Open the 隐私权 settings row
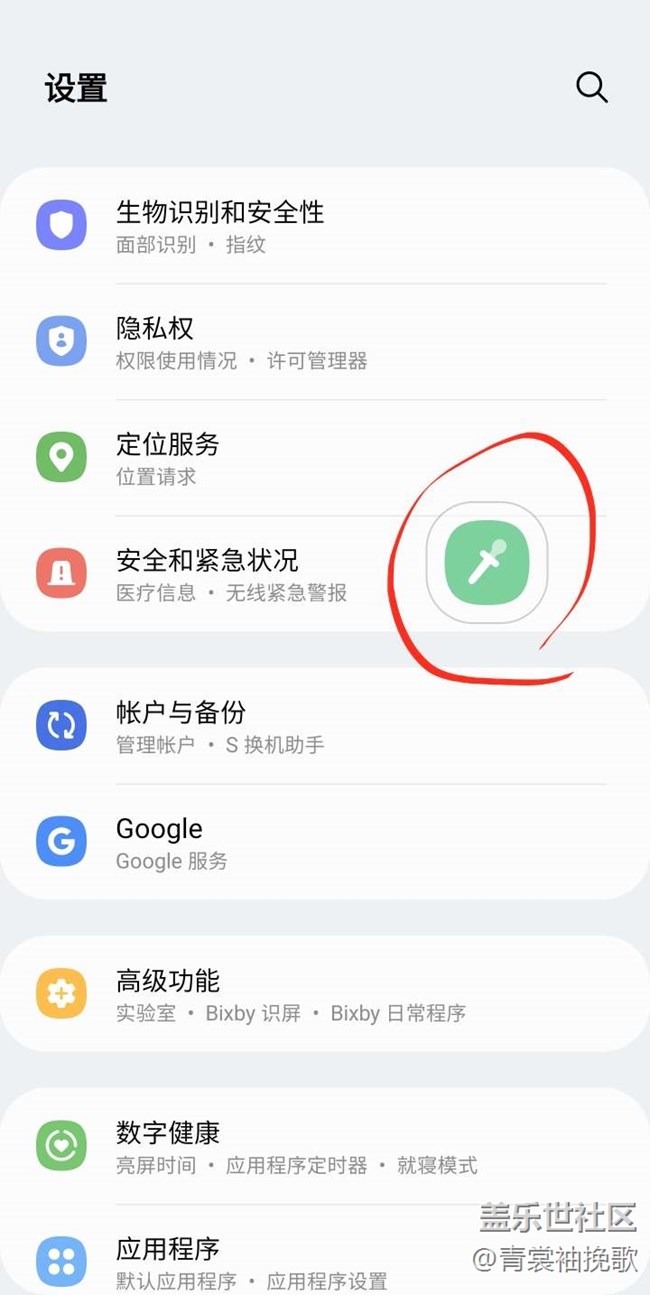This screenshot has width=650, height=1295. click(x=240, y=342)
